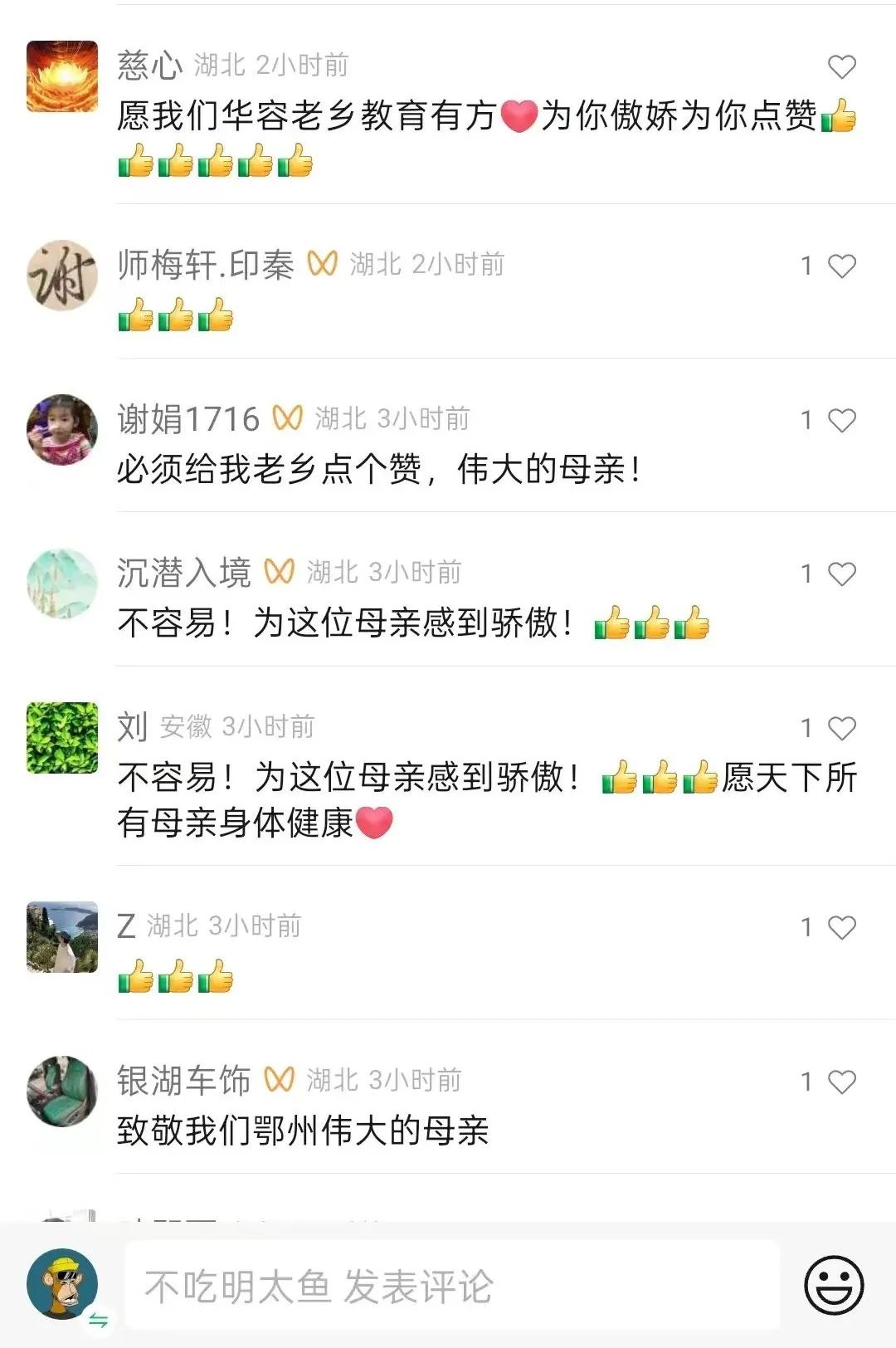Tap the 发表评论 comment input field

coord(452,1286)
